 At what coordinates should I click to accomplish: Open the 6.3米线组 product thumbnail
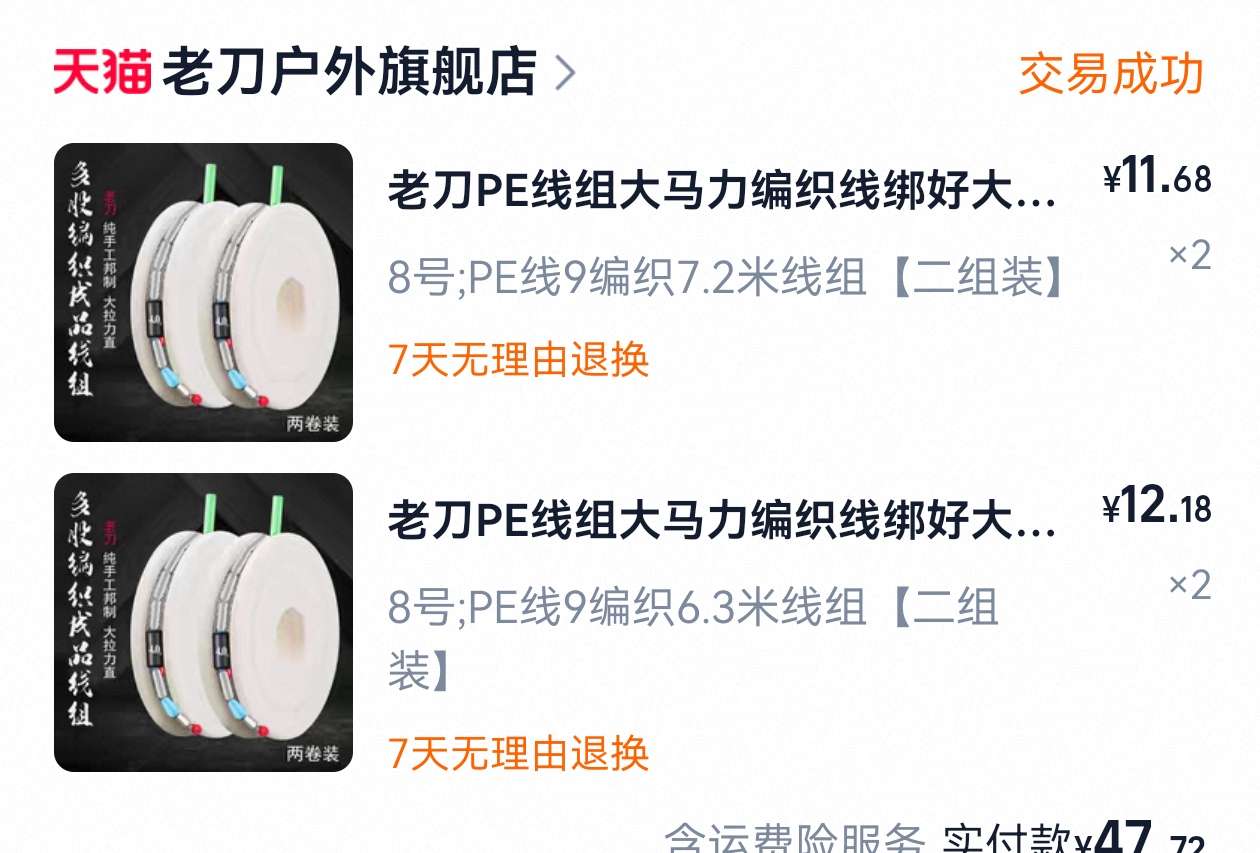tap(203, 622)
